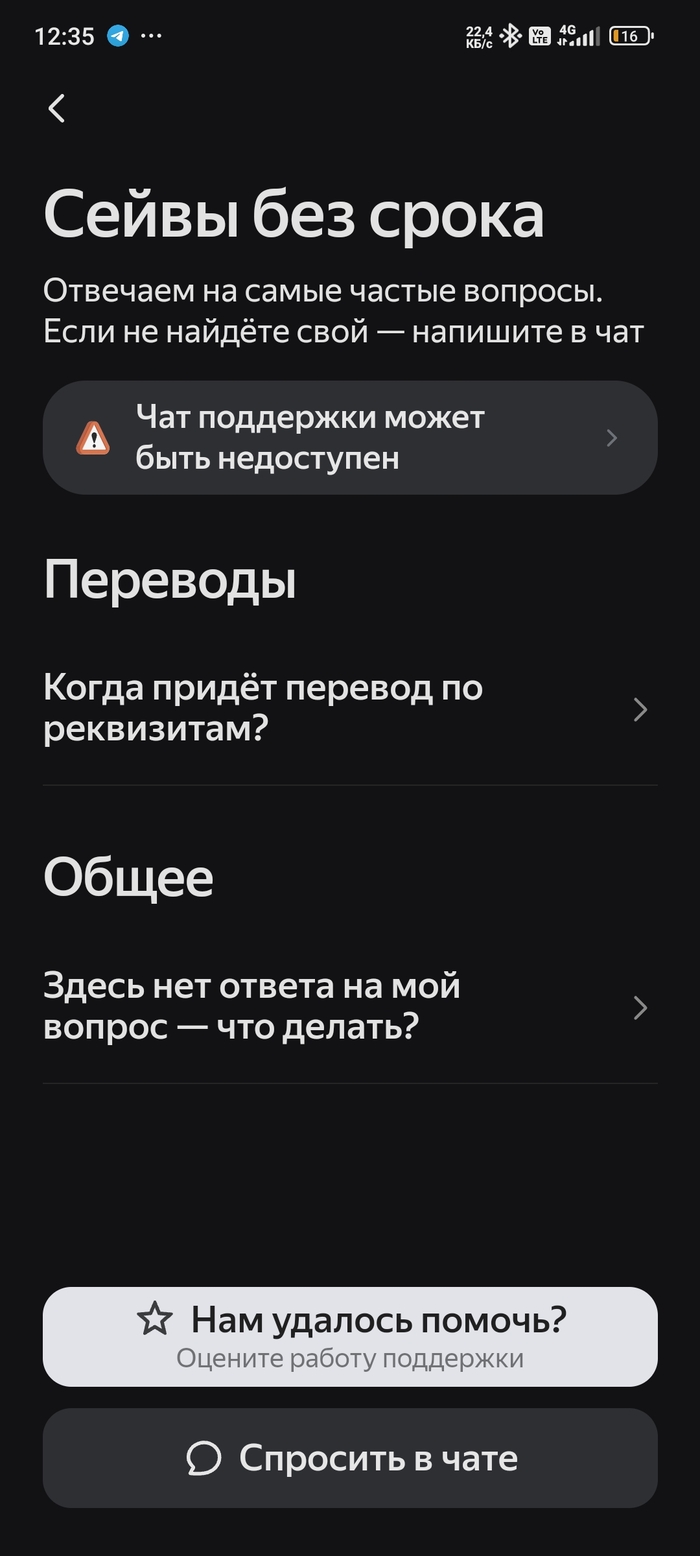Go back using the top arrow

click(x=57, y=108)
